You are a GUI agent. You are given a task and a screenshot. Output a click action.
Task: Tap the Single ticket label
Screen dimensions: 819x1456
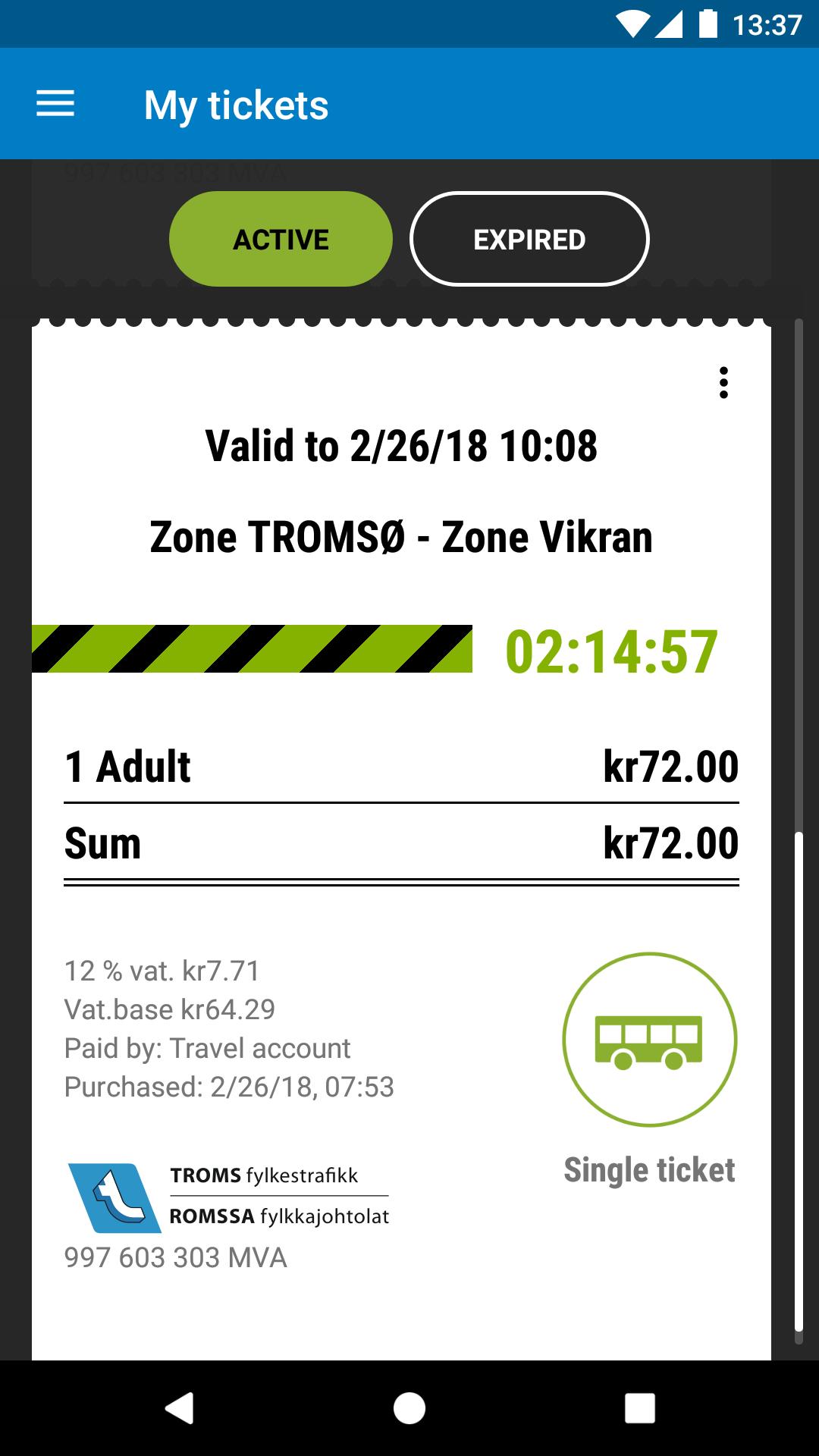pyautogui.click(x=648, y=1169)
